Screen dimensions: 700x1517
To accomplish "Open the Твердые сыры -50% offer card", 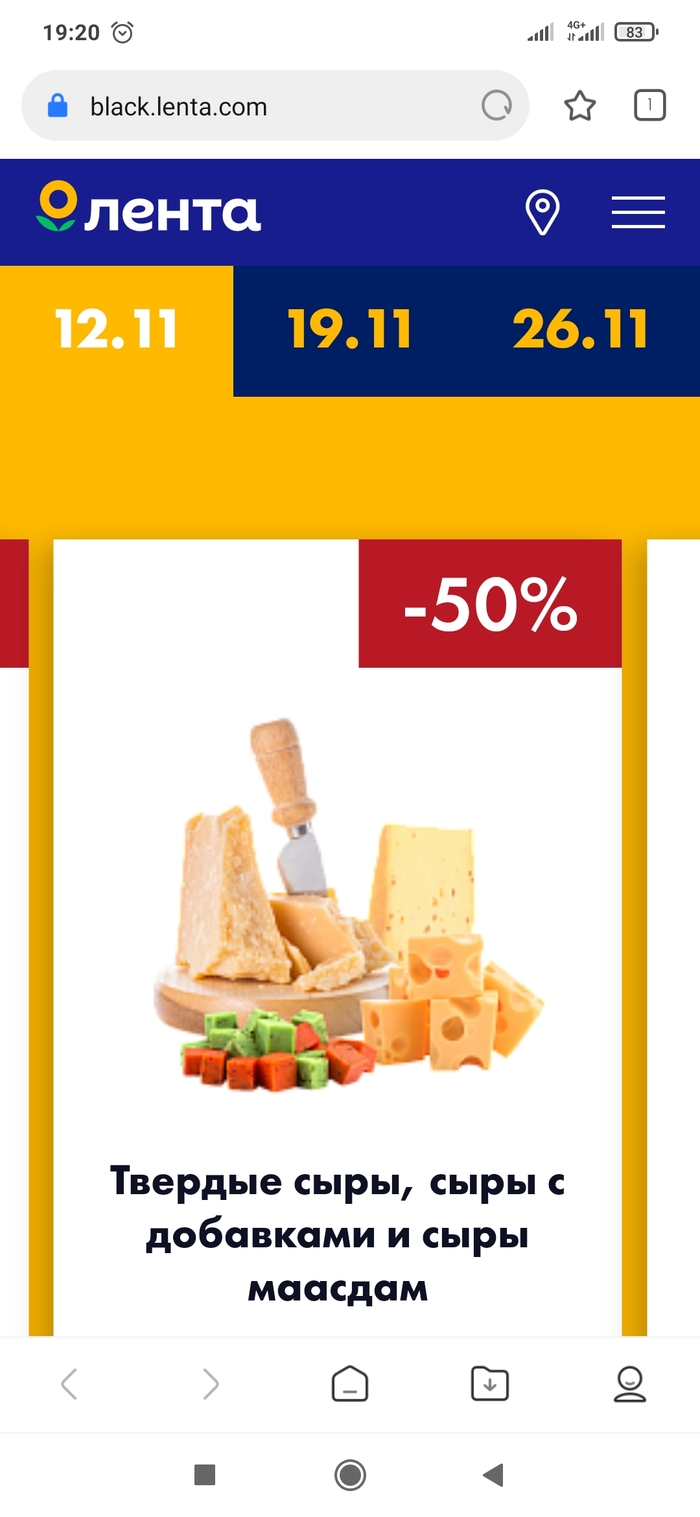I will pos(337,940).
